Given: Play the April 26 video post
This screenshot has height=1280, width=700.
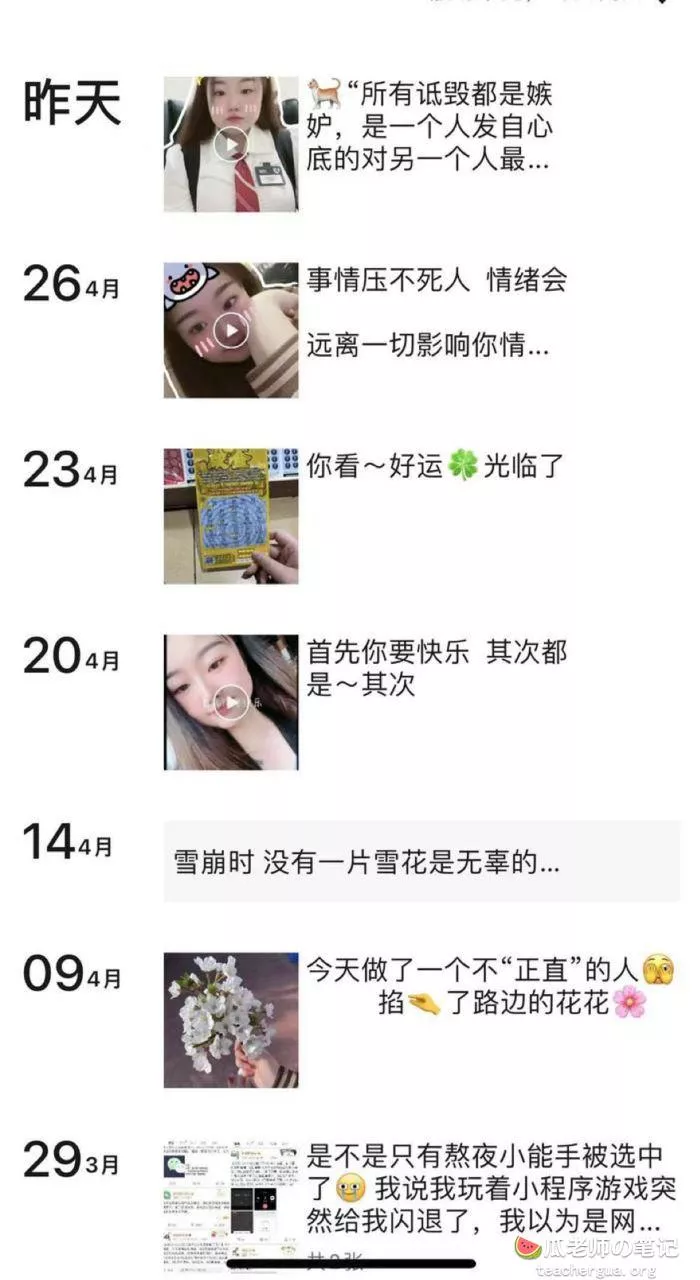Looking at the screenshot, I should (231, 330).
